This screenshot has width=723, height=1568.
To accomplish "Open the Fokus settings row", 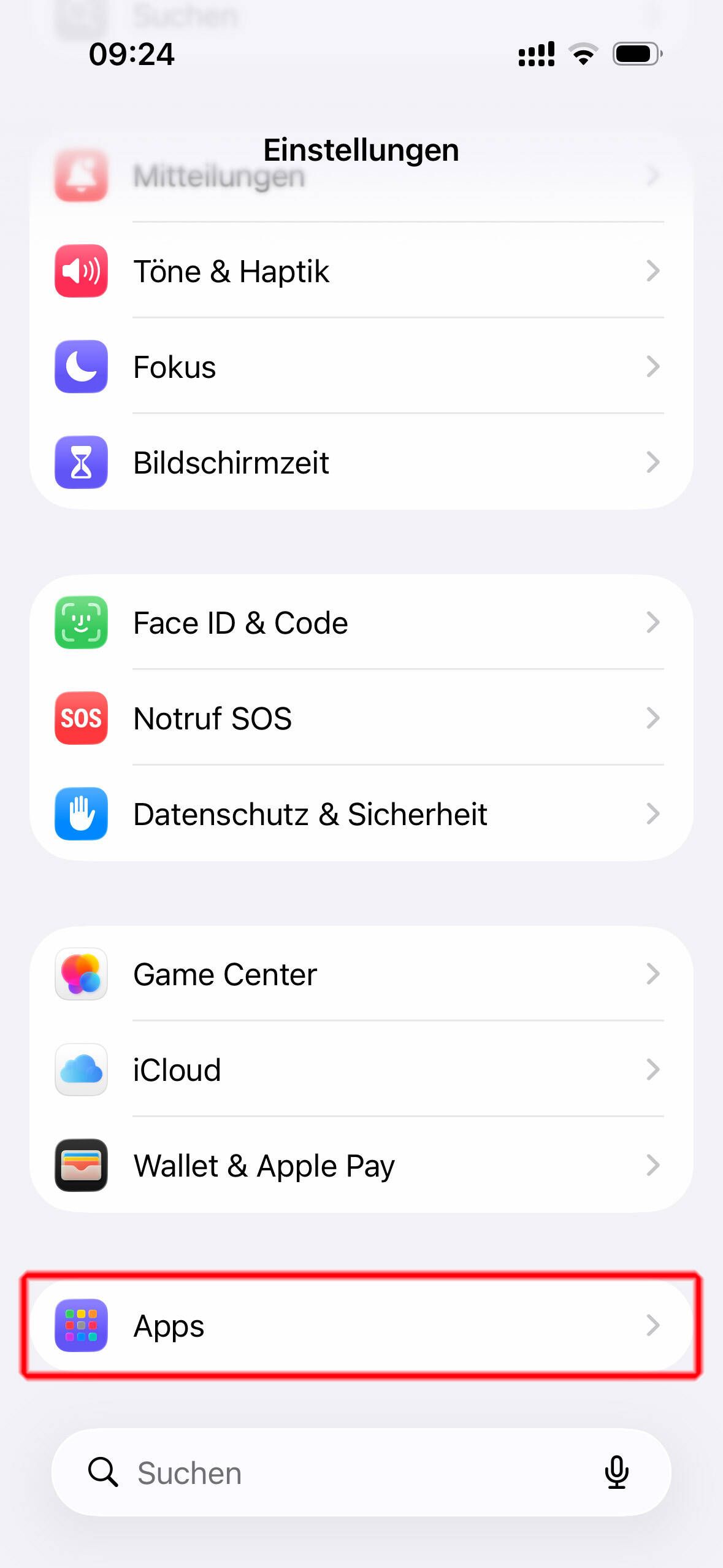I will coord(361,367).
